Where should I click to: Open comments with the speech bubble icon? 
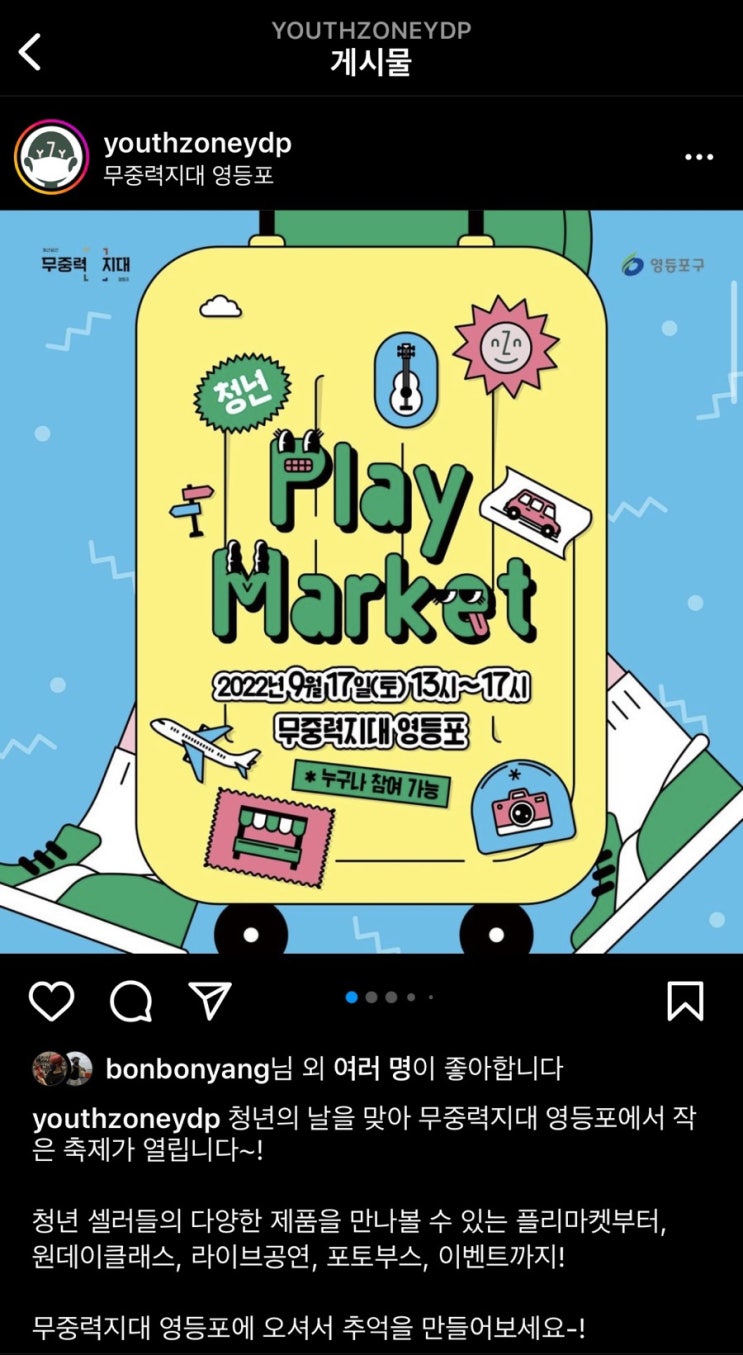click(x=131, y=1000)
